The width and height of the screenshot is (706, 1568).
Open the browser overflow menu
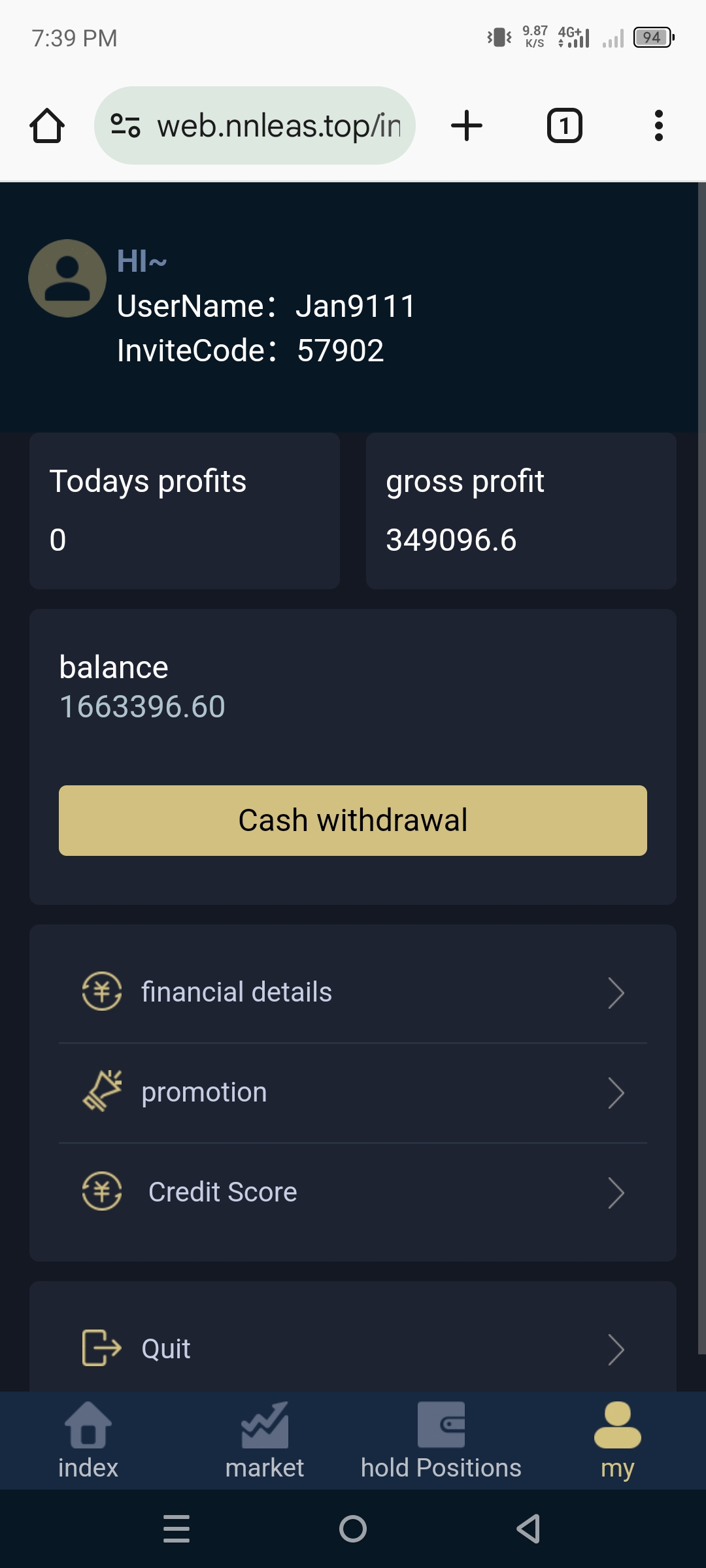[x=658, y=125]
